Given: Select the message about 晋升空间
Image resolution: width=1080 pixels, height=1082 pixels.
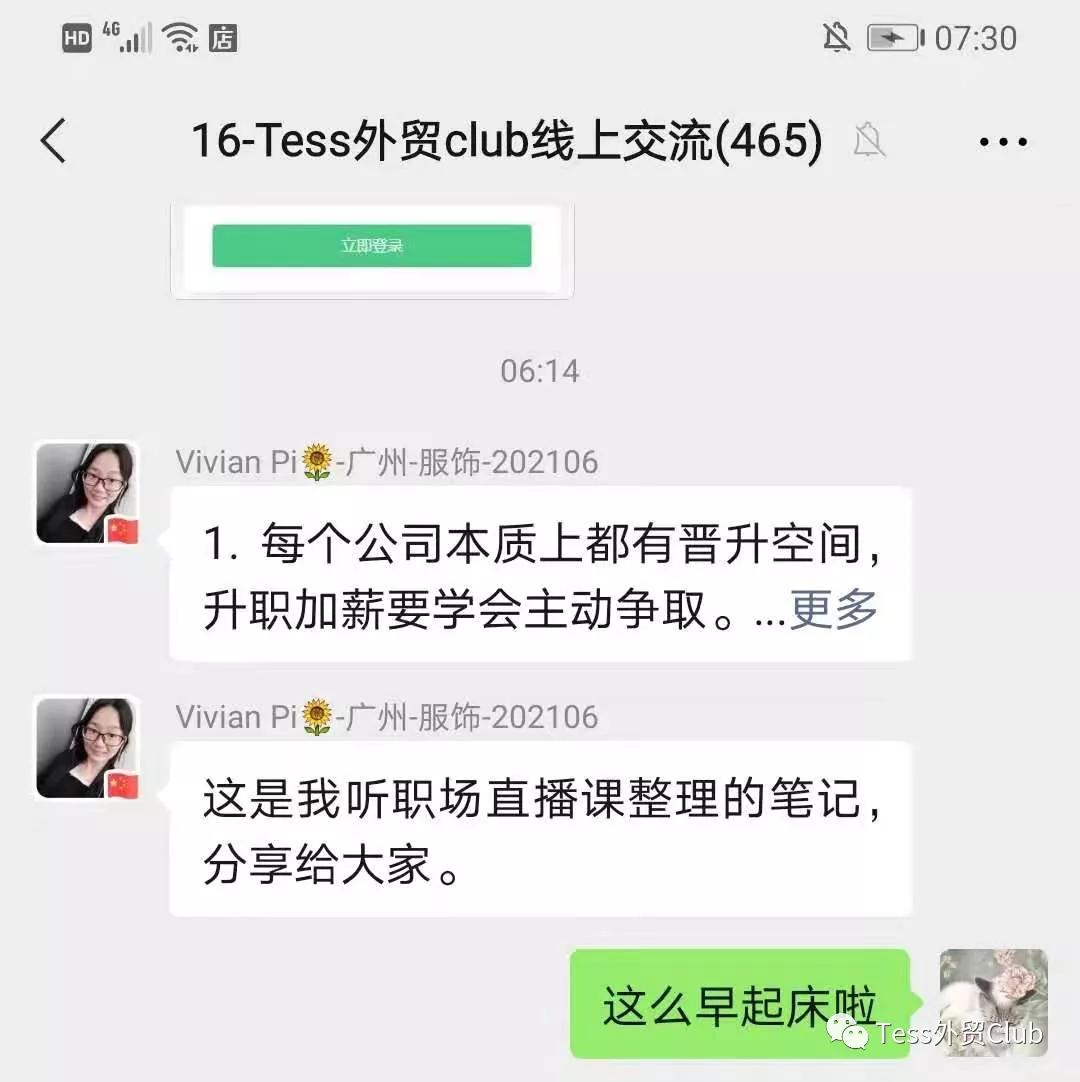Looking at the screenshot, I should (540, 576).
